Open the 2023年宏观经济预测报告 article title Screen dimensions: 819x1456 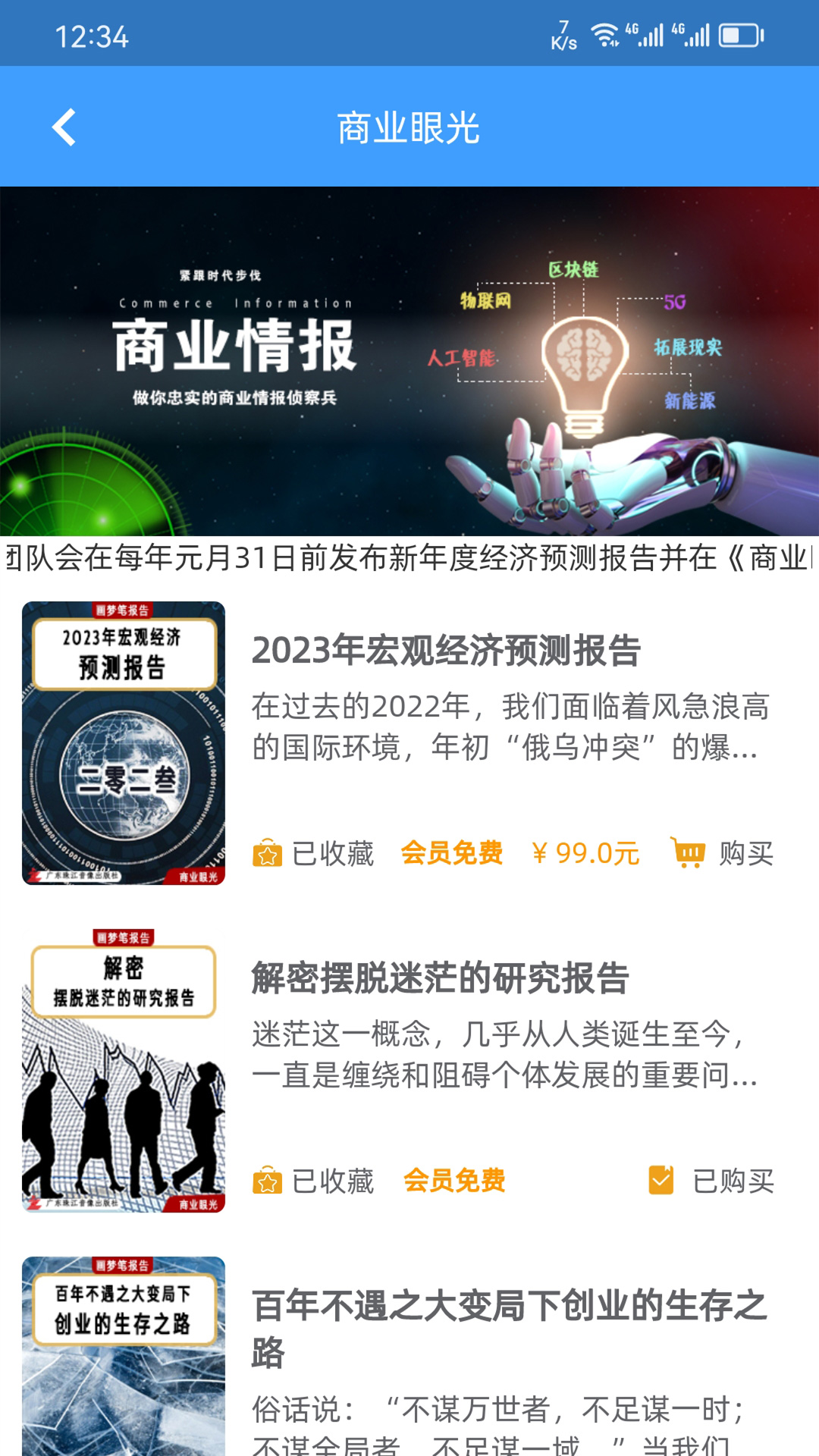tap(446, 651)
